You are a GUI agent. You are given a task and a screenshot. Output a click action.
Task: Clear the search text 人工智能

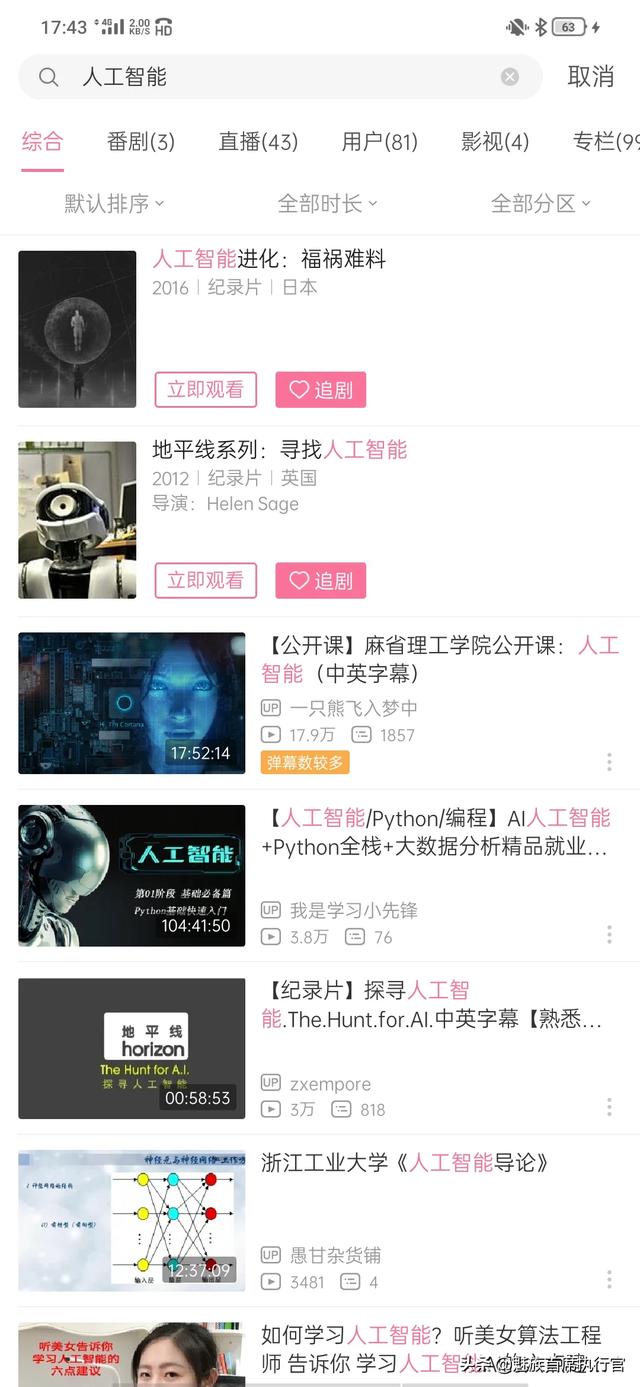[510, 77]
